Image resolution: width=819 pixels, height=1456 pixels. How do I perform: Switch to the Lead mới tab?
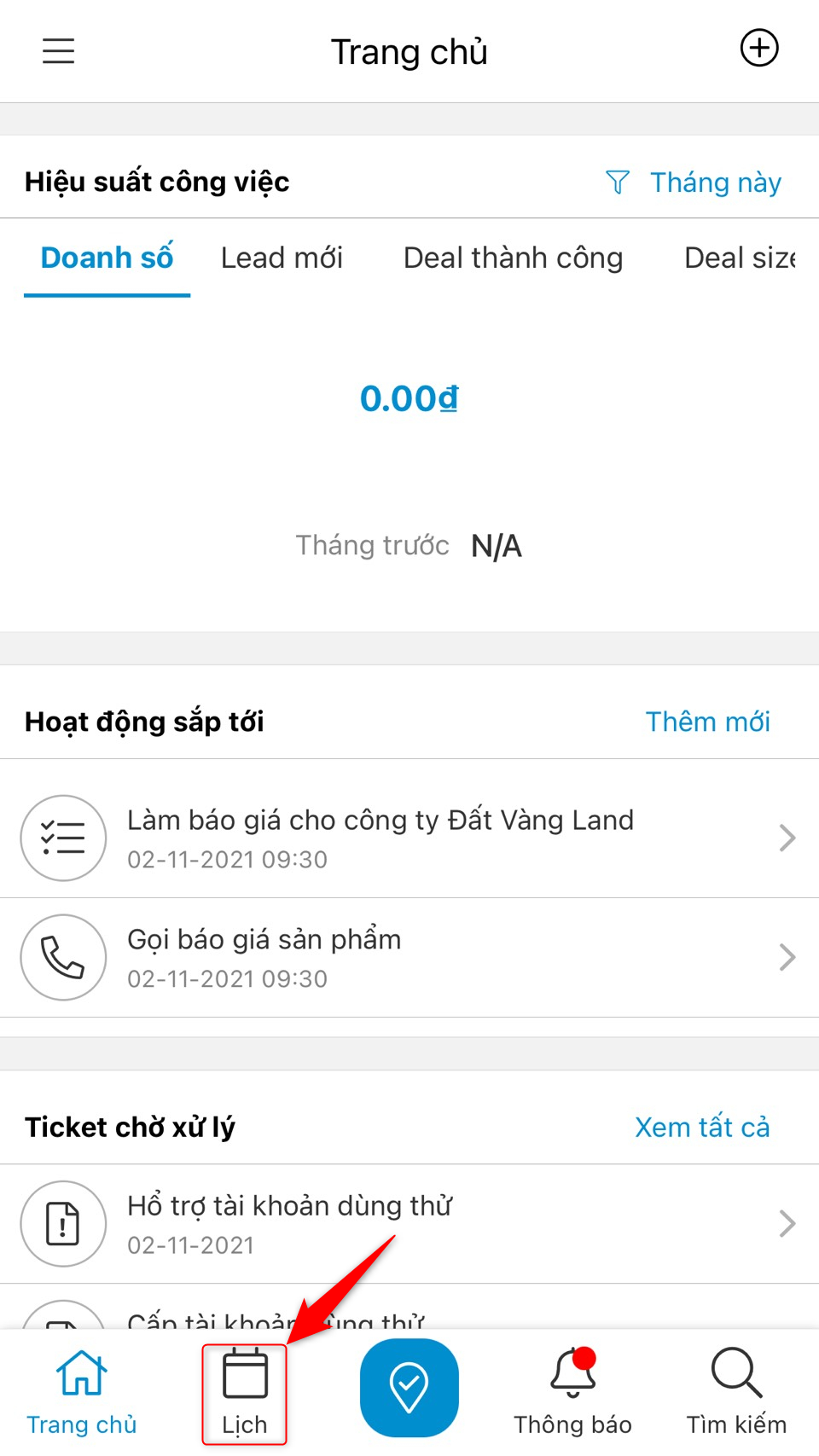click(282, 258)
